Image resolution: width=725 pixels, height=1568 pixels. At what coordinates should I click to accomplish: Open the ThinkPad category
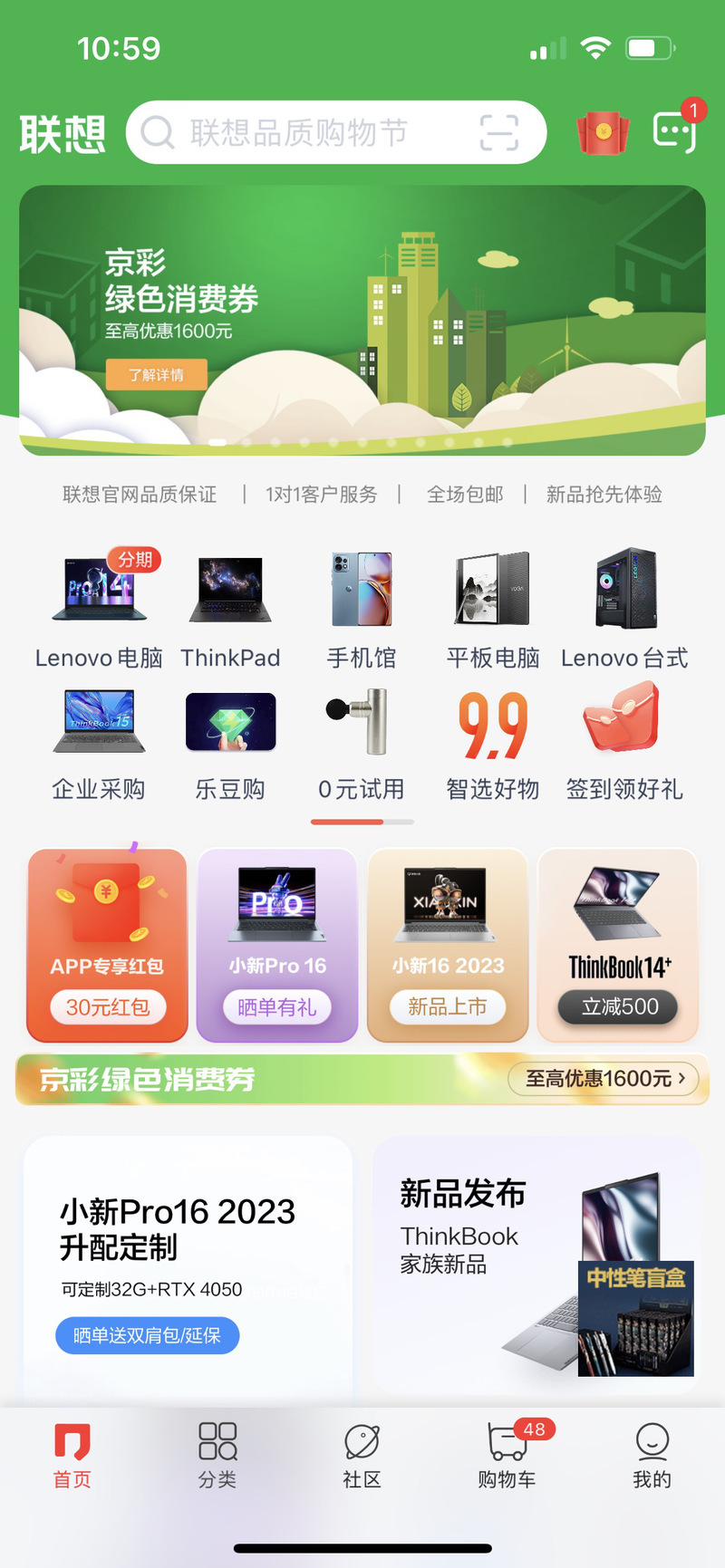(x=230, y=609)
